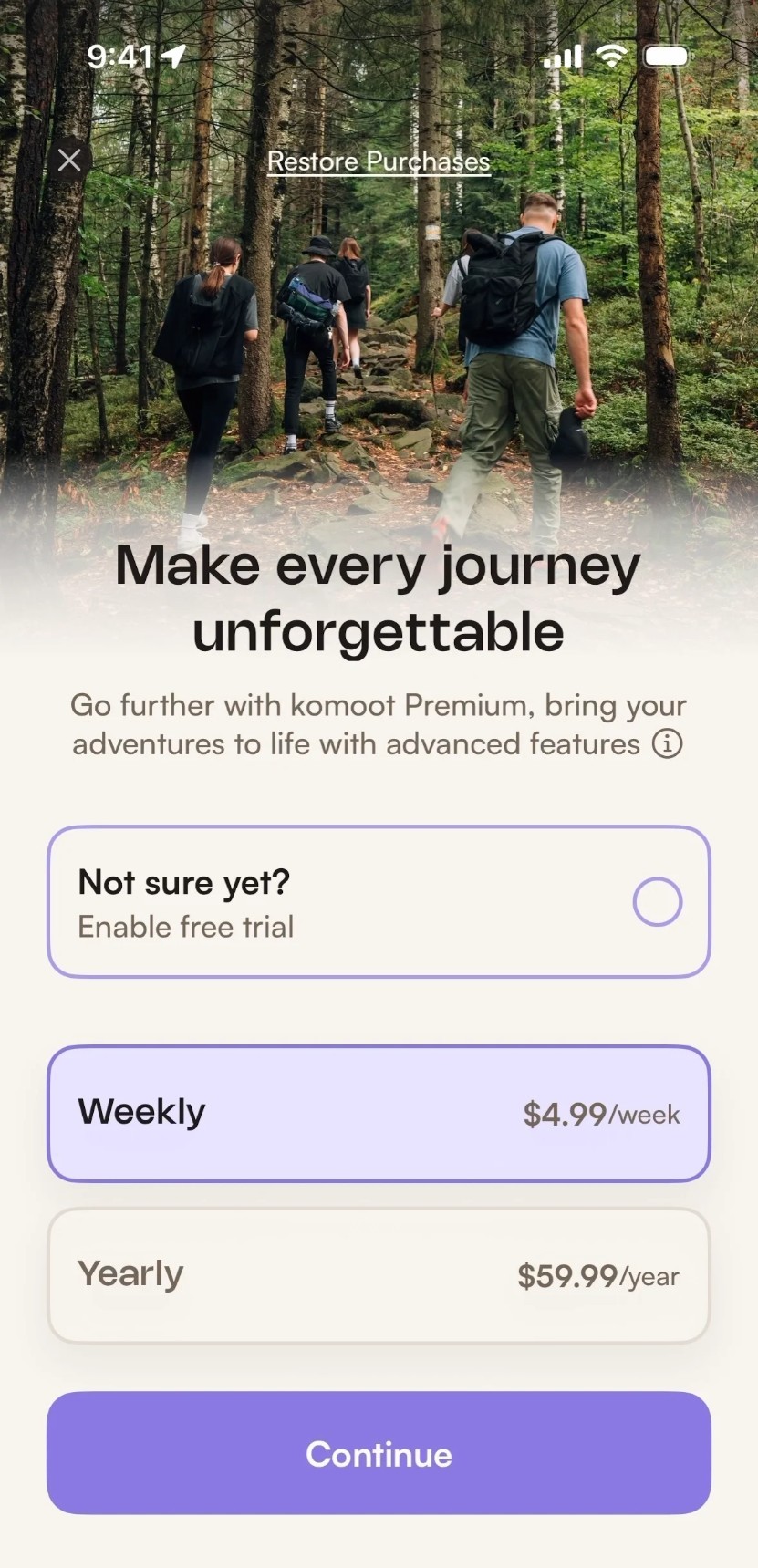Close the premium offer screen

click(x=69, y=161)
